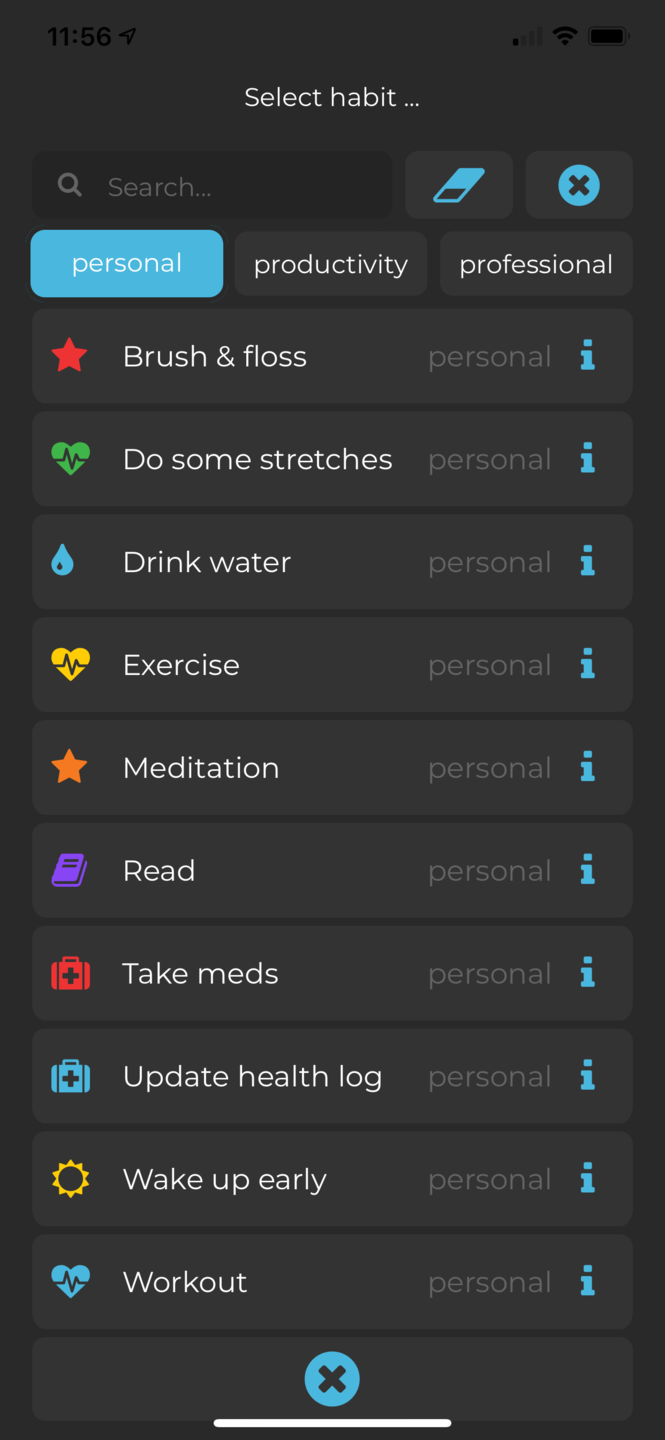Image resolution: width=665 pixels, height=1440 pixels.
Task: View info about Meditation
Action: click(588, 768)
